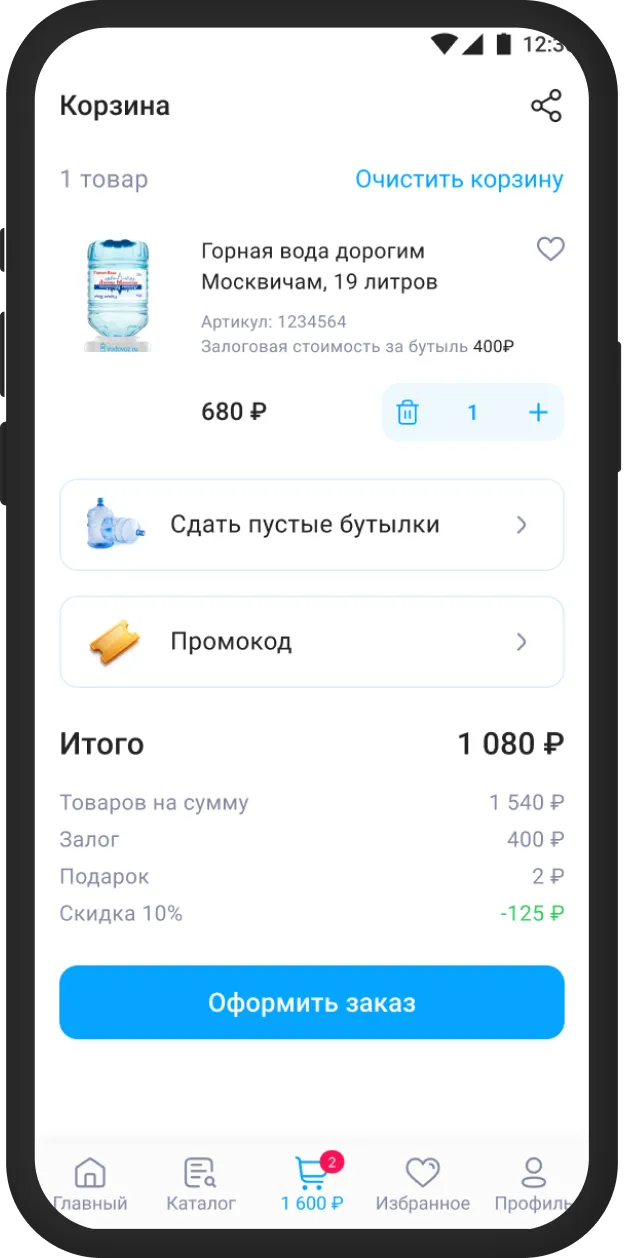Open the "Промокод" row
The height and width of the screenshot is (1258, 624).
point(312,642)
